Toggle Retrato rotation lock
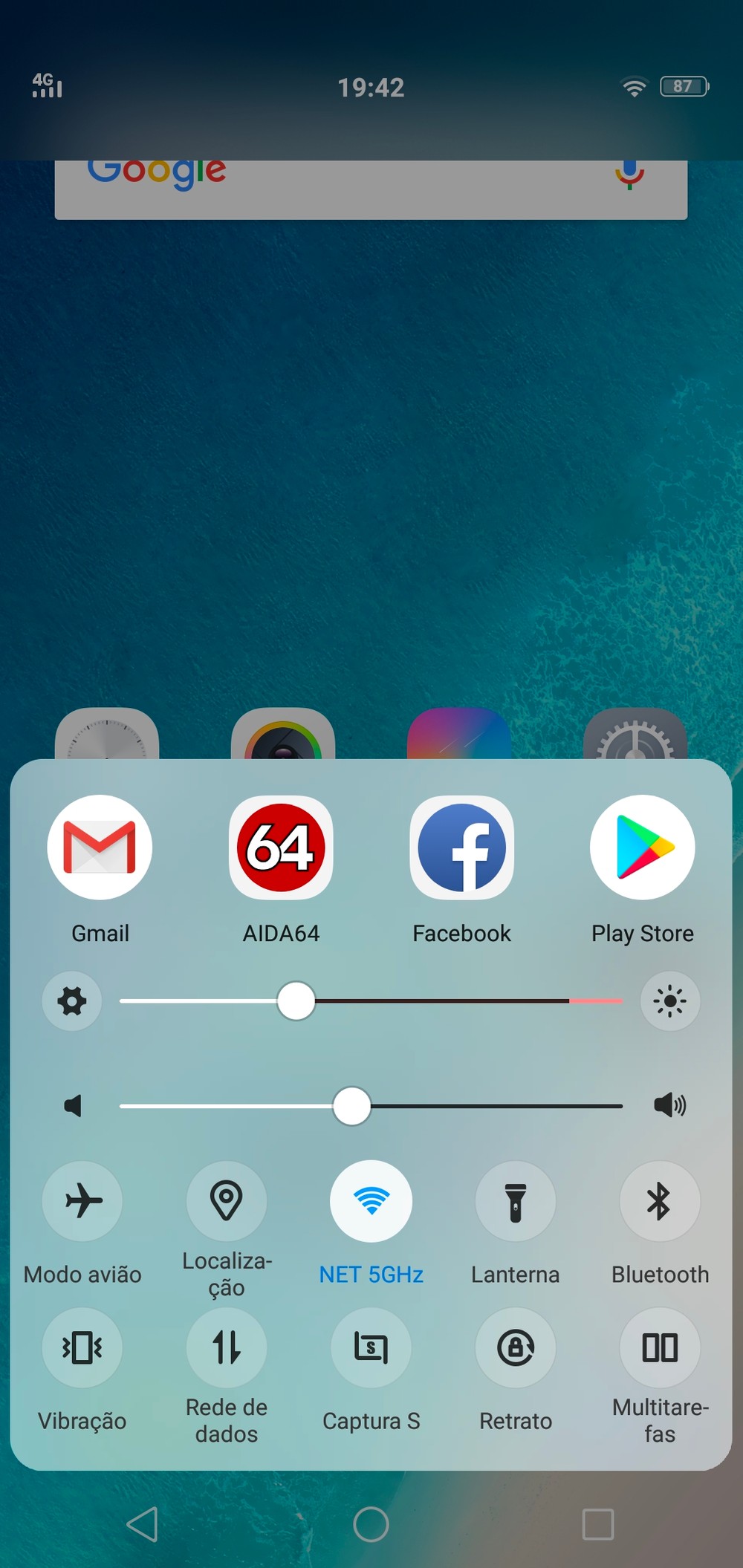The width and height of the screenshot is (743, 1568). pos(516,1347)
